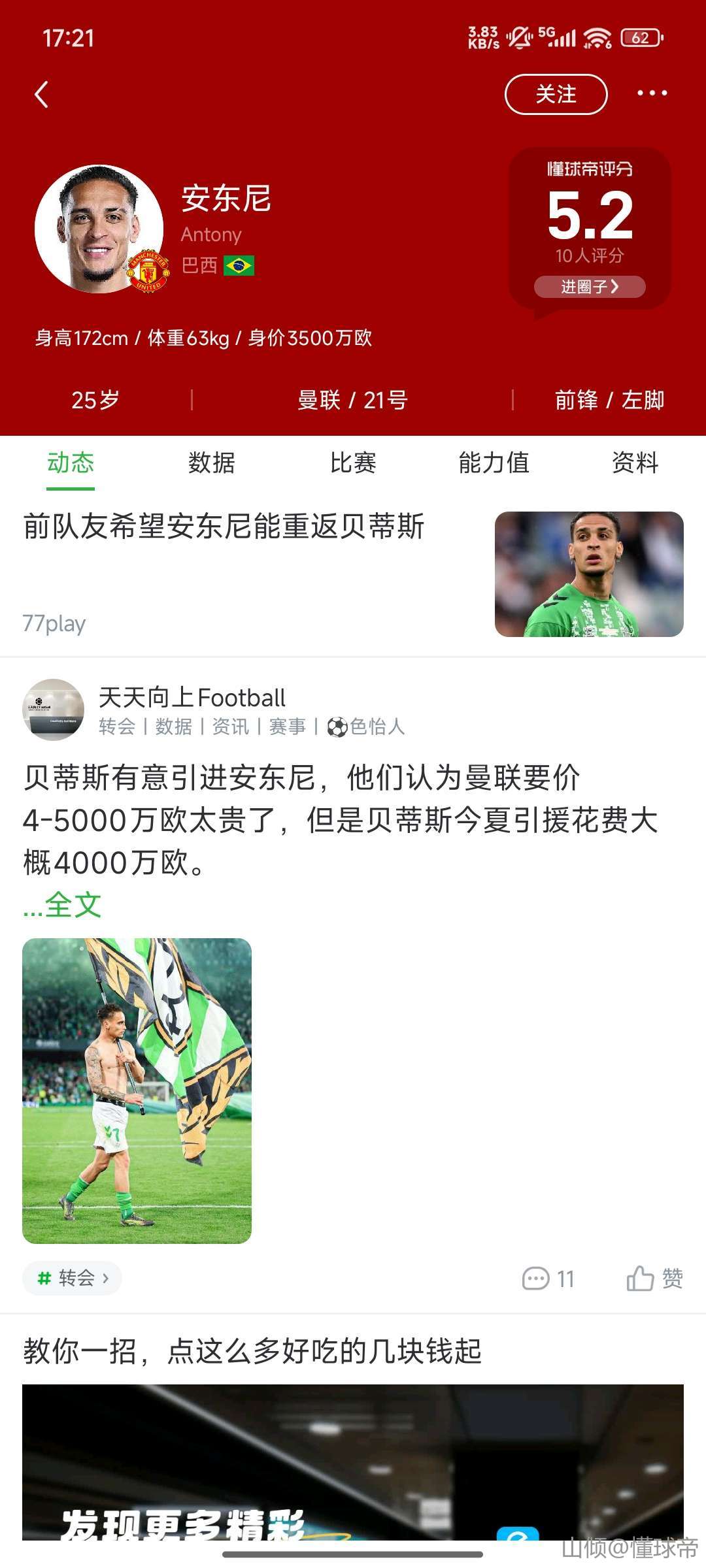Select the 动态 tab
The height and width of the screenshot is (1568, 706).
pyautogui.click(x=71, y=463)
